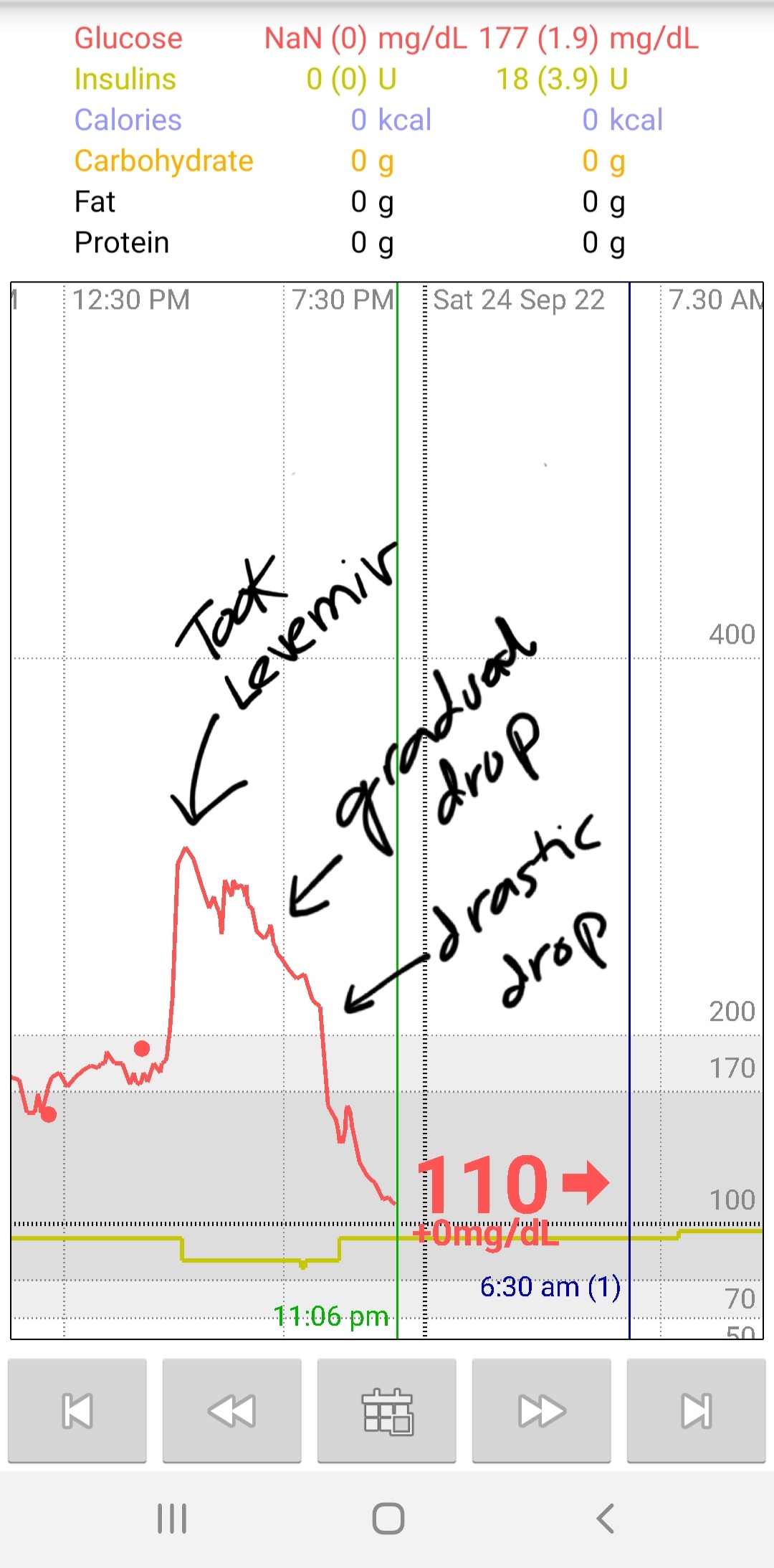Jump to the first record button
This screenshot has height=1568, width=774.
click(77, 1410)
